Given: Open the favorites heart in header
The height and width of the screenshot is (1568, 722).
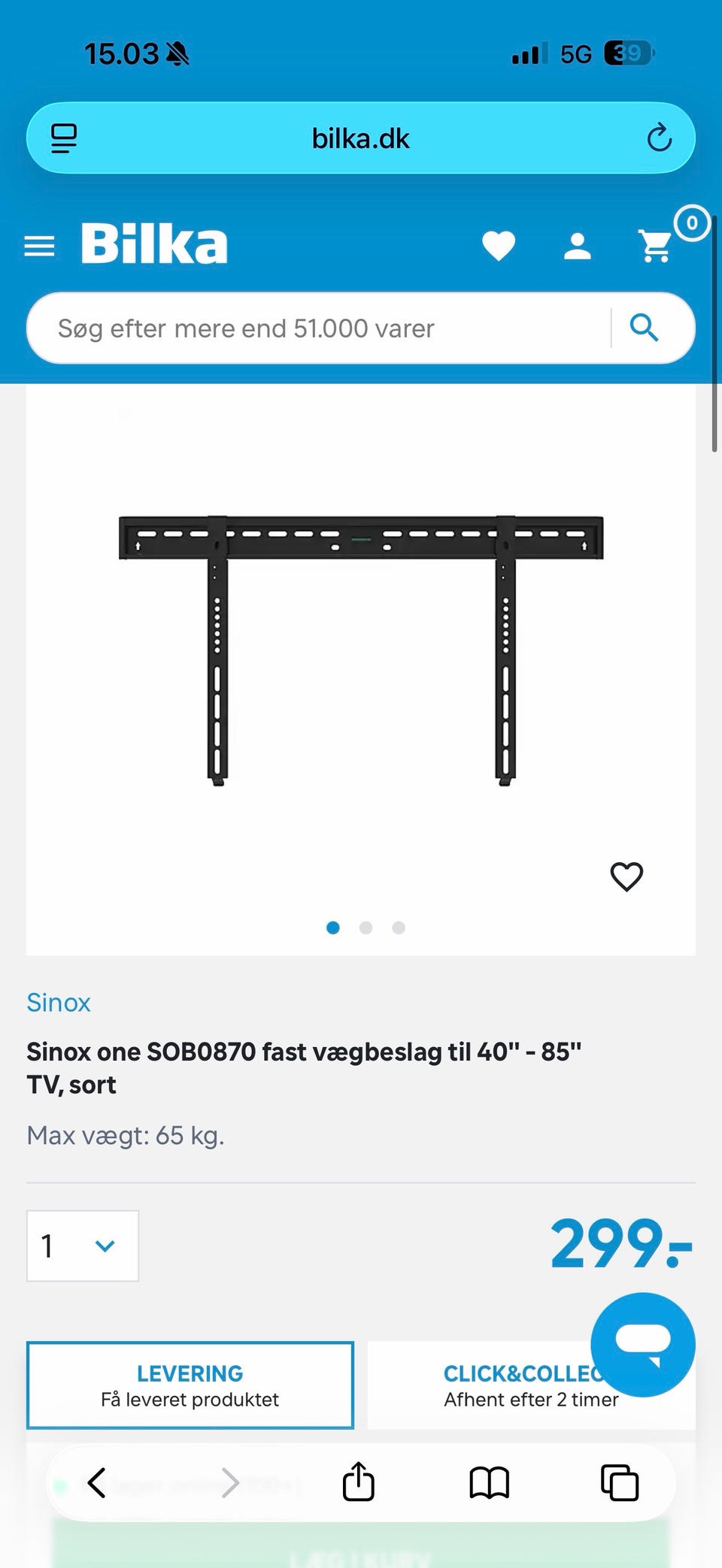Looking at the screenshot, I should tap(498, 246).
